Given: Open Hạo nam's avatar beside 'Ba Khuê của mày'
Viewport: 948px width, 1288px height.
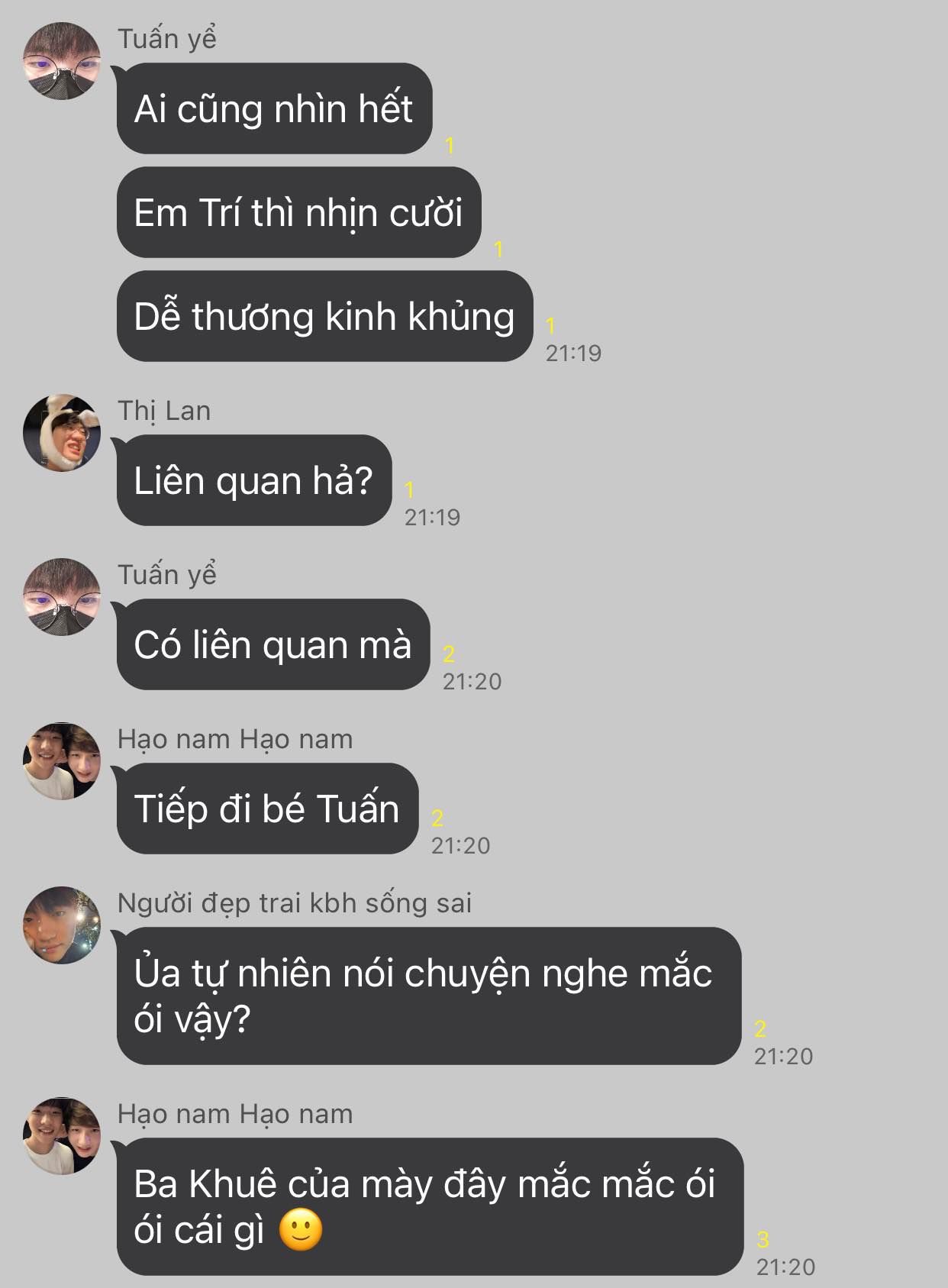Looking at the screenshot, I should [x=62, y=1136].
